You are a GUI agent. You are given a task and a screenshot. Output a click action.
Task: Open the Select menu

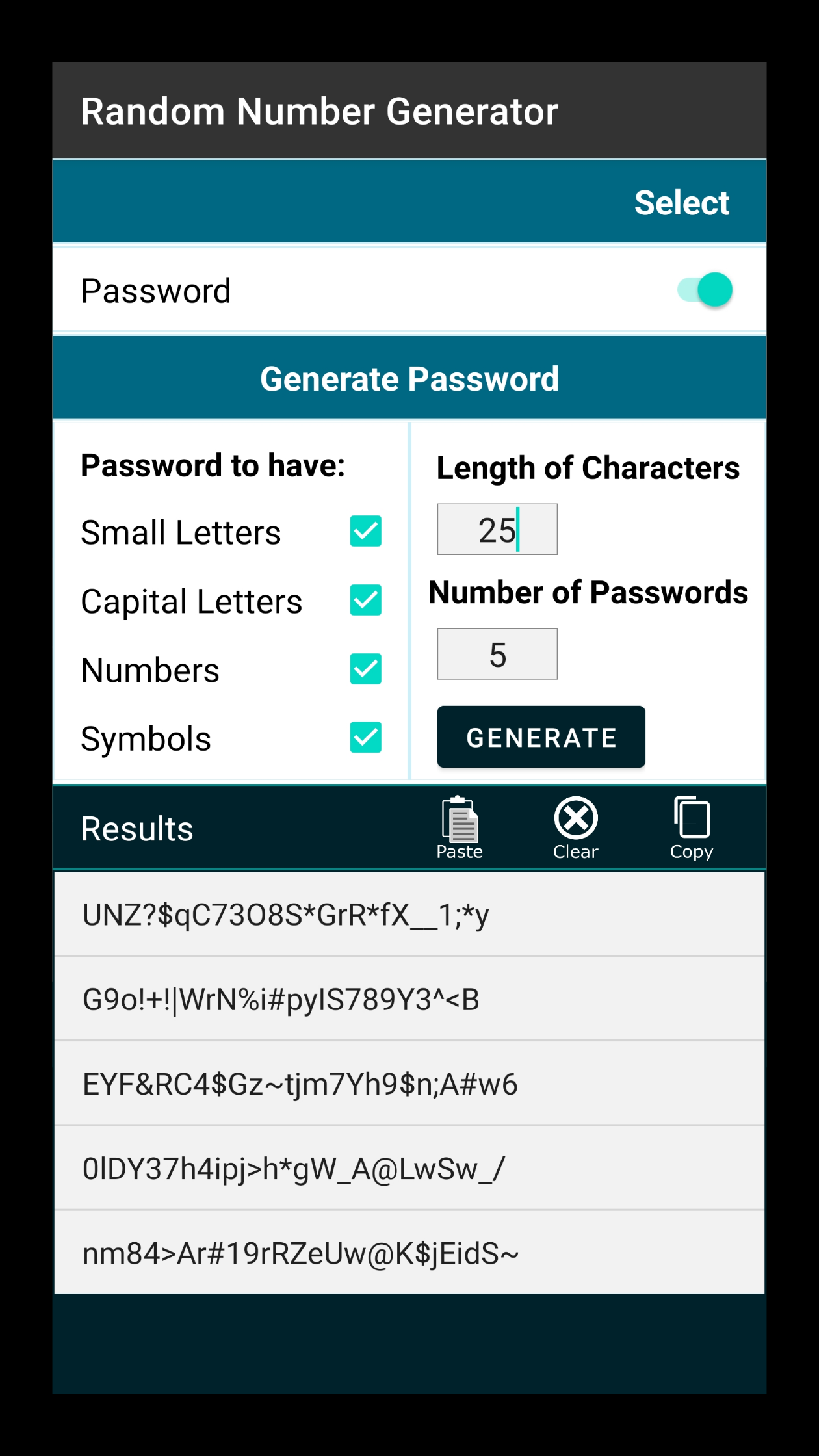(x=681, y=203)
